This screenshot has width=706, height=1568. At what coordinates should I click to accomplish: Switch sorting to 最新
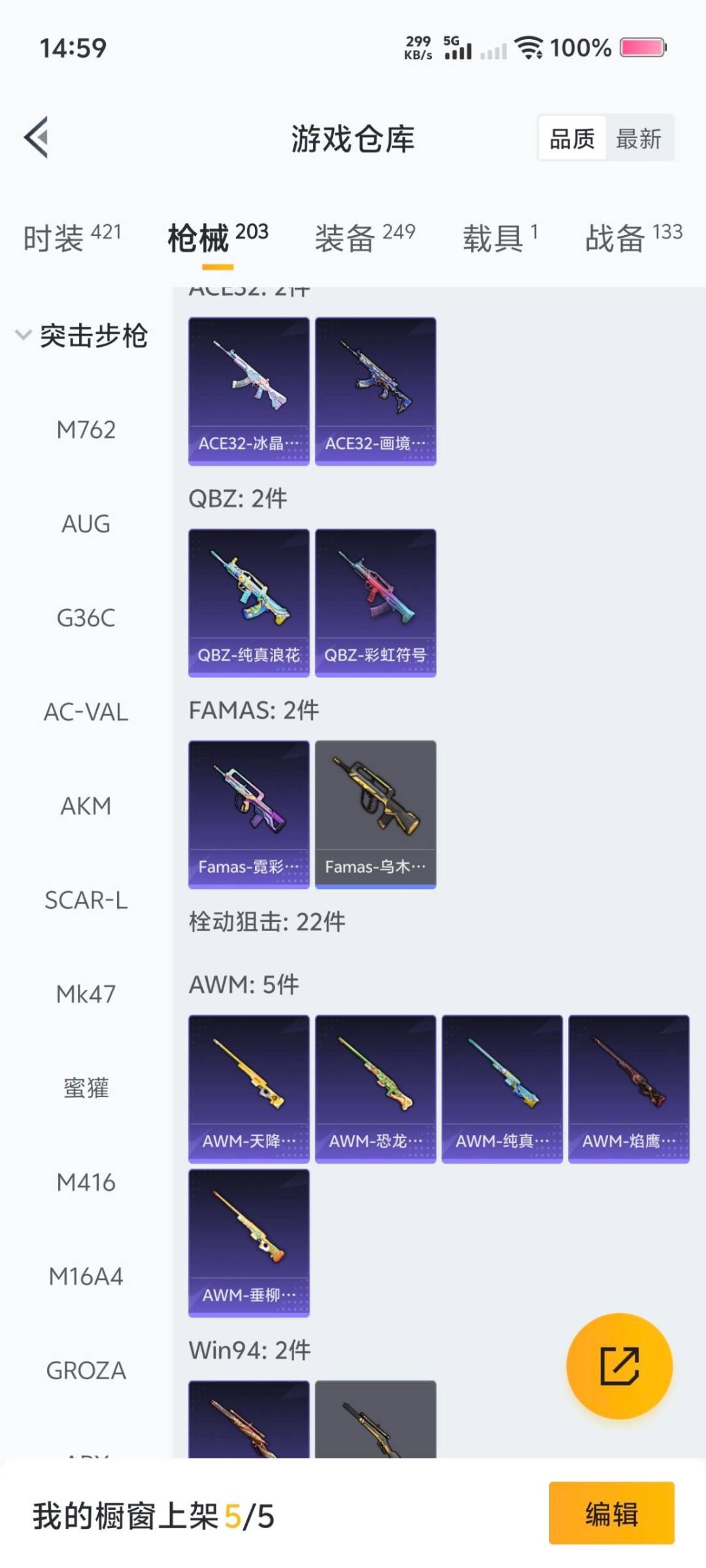tap(639, 139)
